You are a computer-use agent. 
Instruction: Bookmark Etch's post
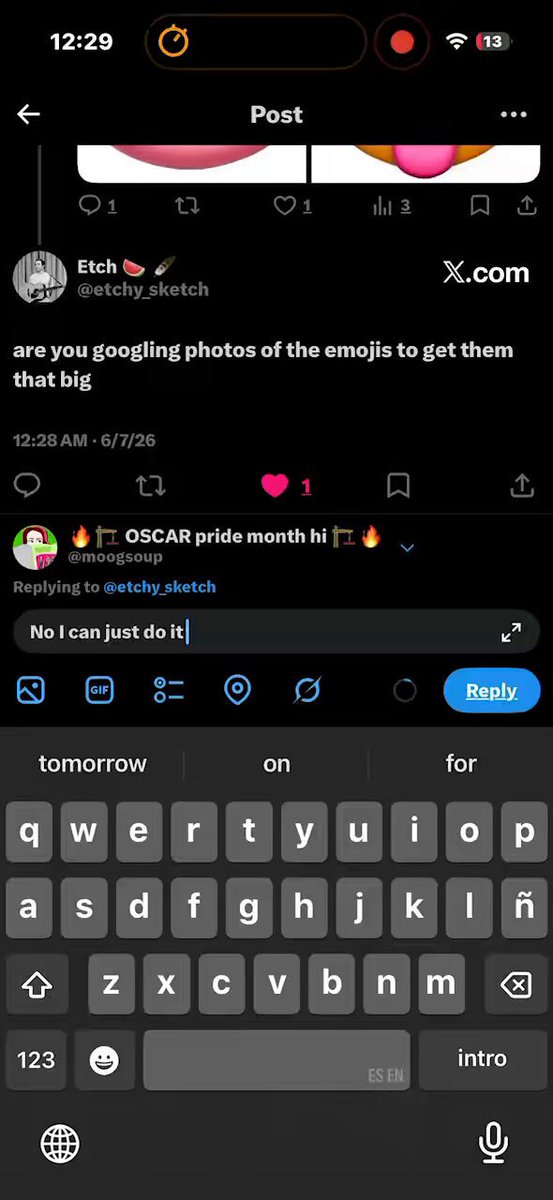[x=398, y=486]
